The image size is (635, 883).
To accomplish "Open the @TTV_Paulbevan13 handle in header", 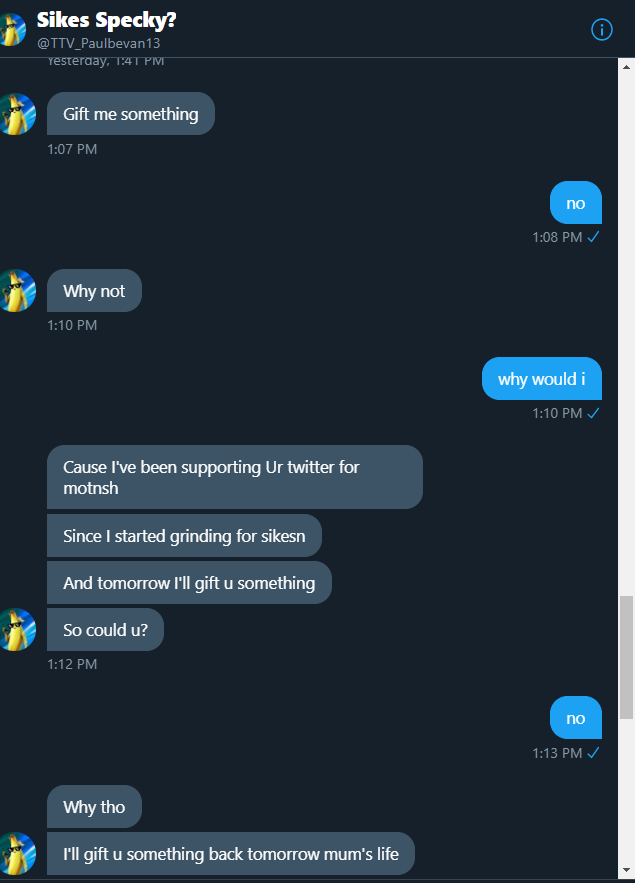I will pos(98,43).
